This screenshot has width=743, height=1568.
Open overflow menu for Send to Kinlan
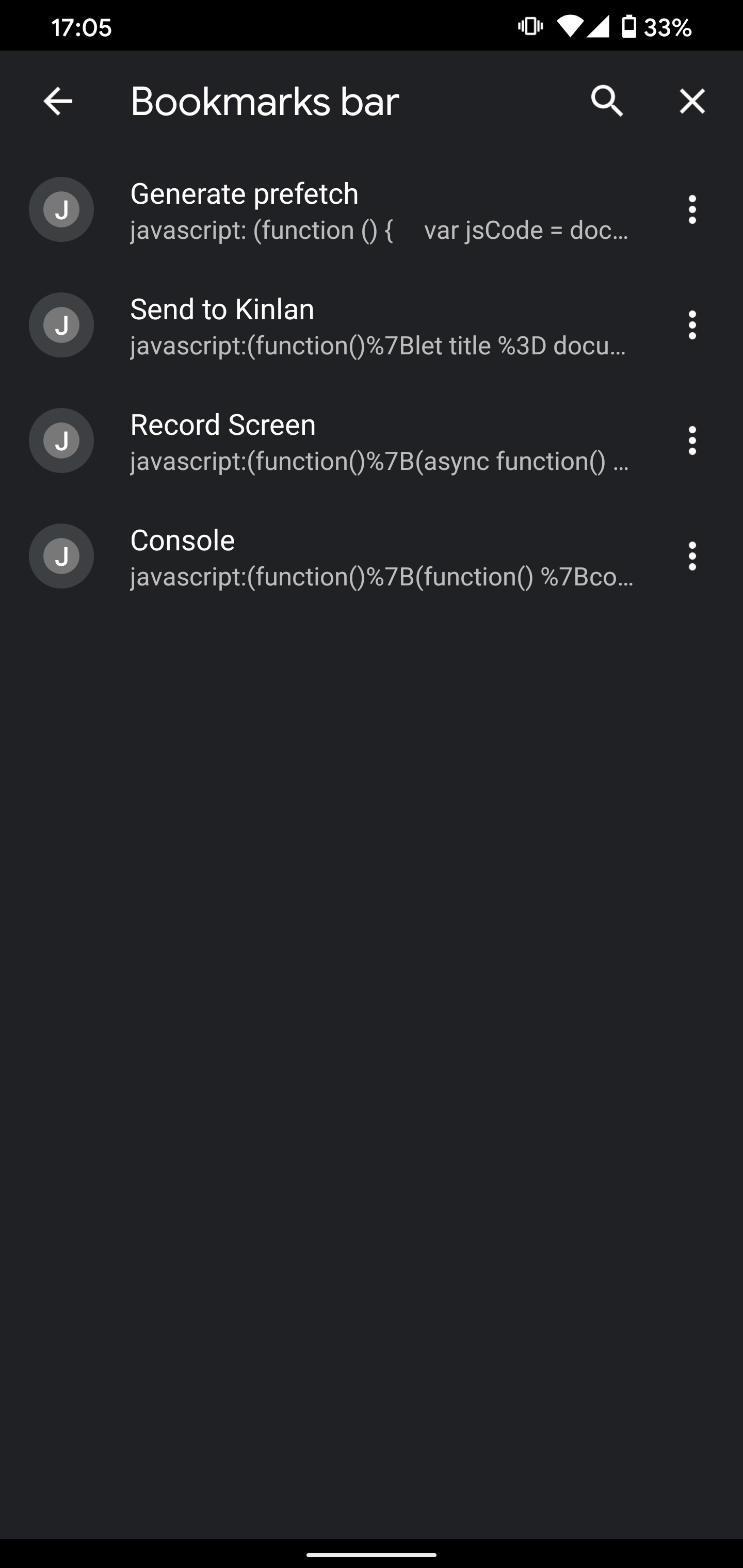(x=692, y=324)
